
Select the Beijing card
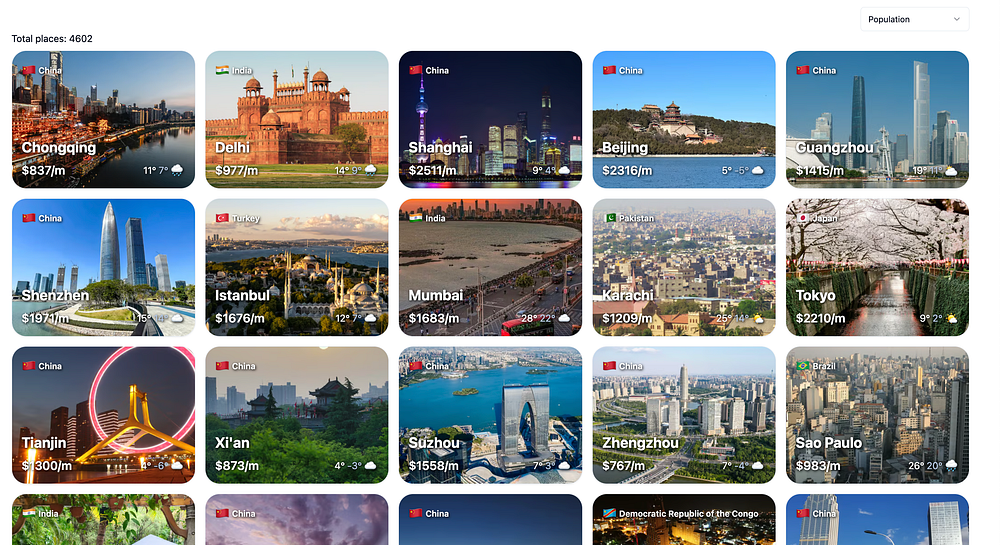tap(684, 119)
